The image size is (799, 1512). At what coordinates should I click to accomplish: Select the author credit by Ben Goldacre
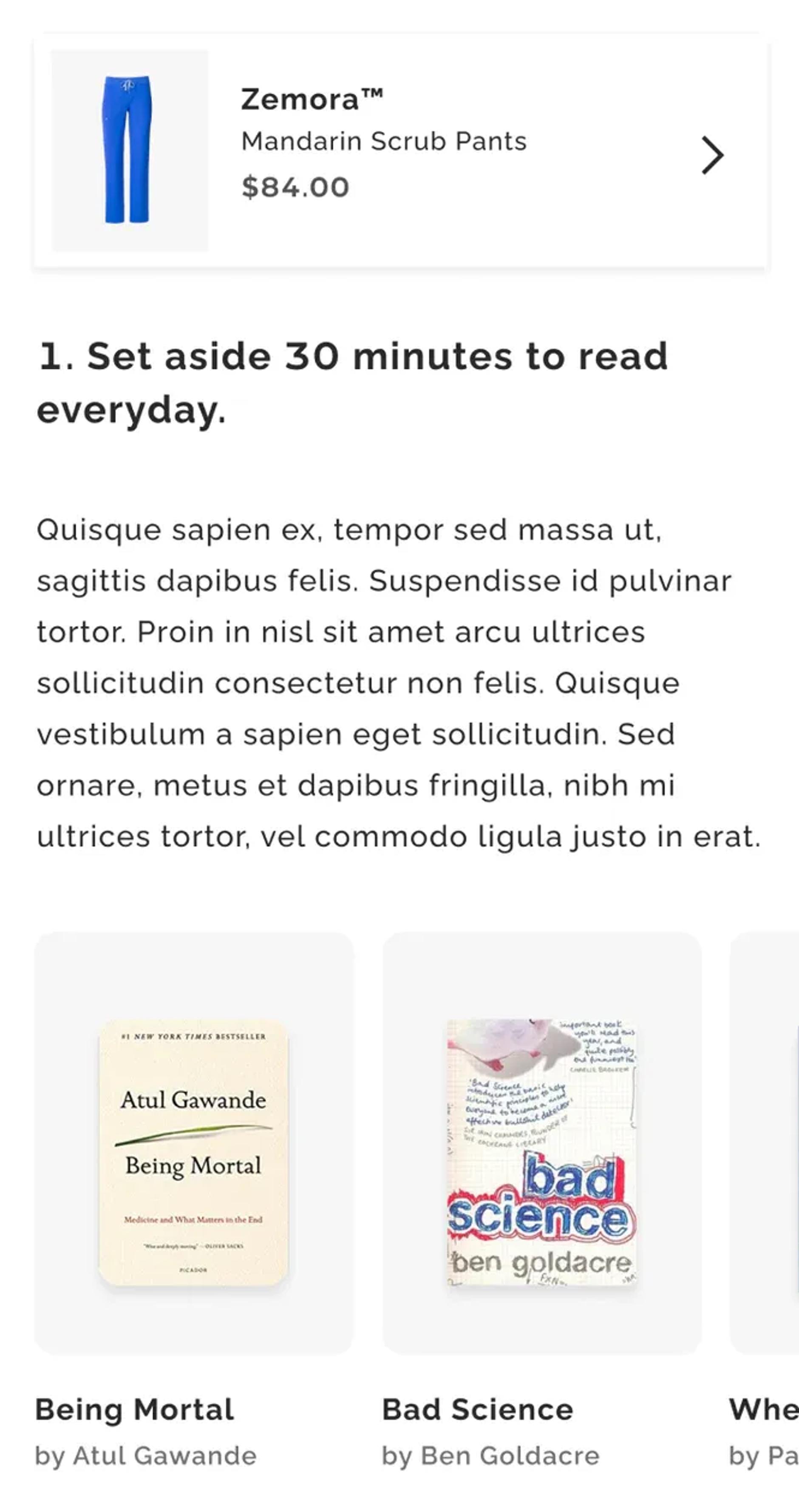click(x=490, y=1455)
